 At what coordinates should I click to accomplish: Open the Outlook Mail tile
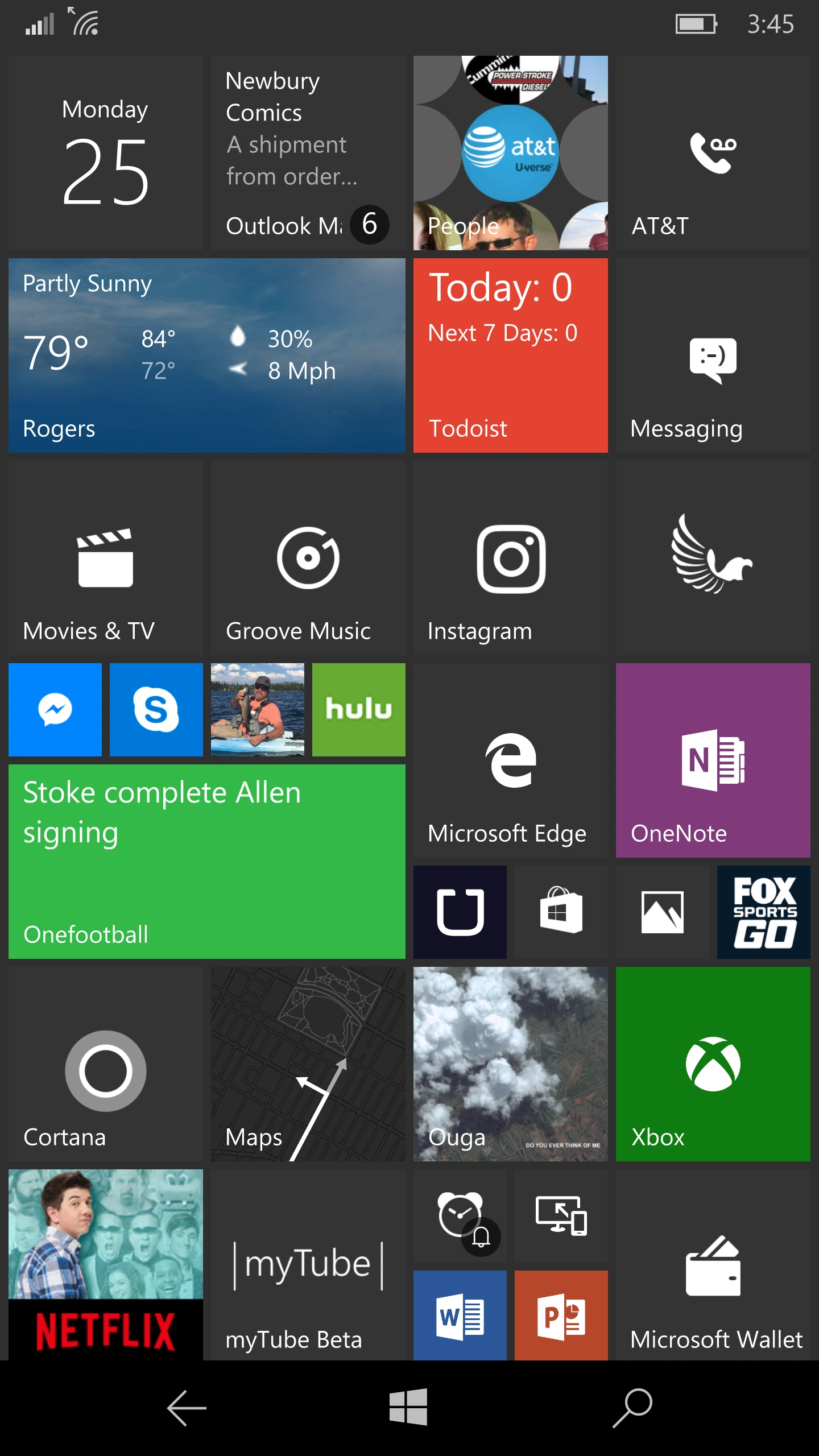pyautogui.click(x=308, y=153)
